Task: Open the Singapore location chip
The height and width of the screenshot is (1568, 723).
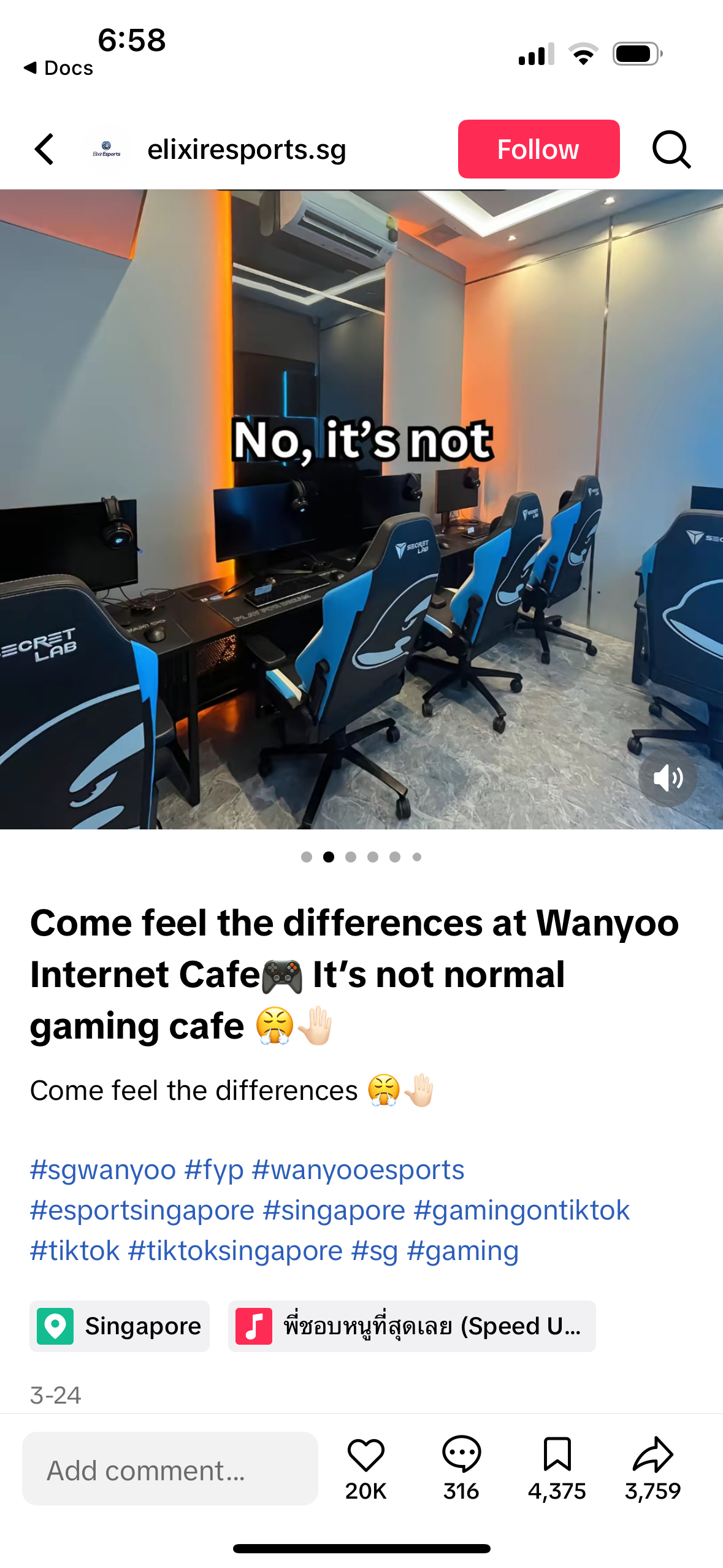Action: 120,1326
